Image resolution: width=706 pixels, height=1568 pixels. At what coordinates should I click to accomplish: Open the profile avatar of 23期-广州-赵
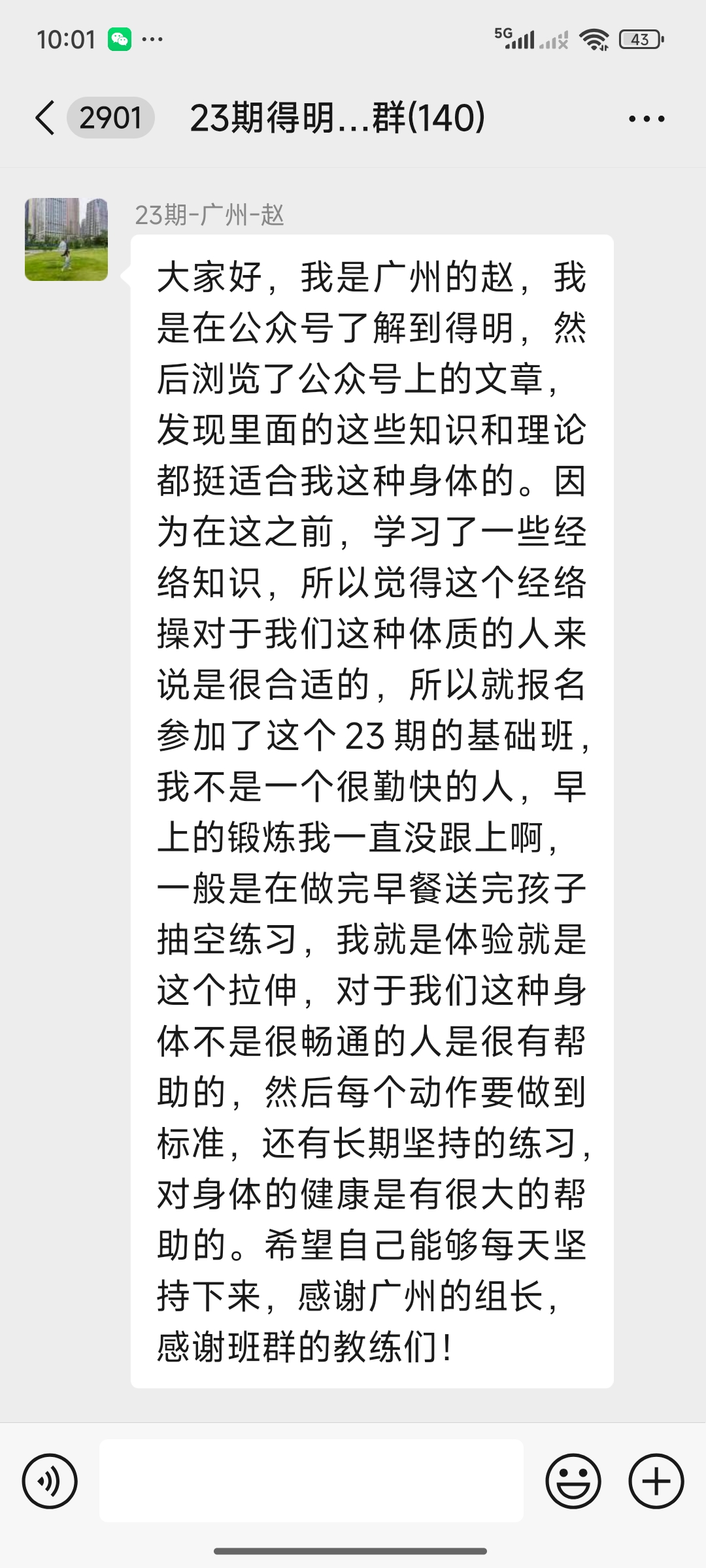point(66,240)
